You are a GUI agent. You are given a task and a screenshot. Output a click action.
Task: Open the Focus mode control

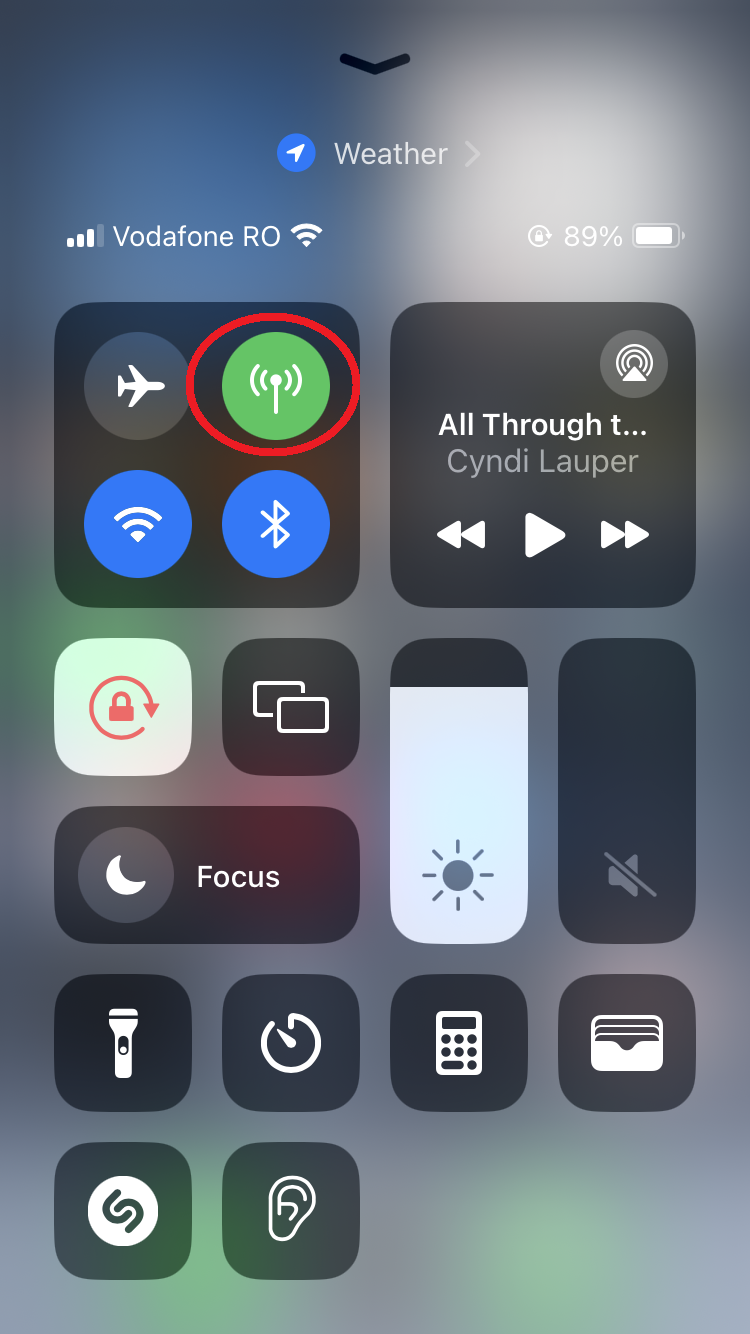207,875
